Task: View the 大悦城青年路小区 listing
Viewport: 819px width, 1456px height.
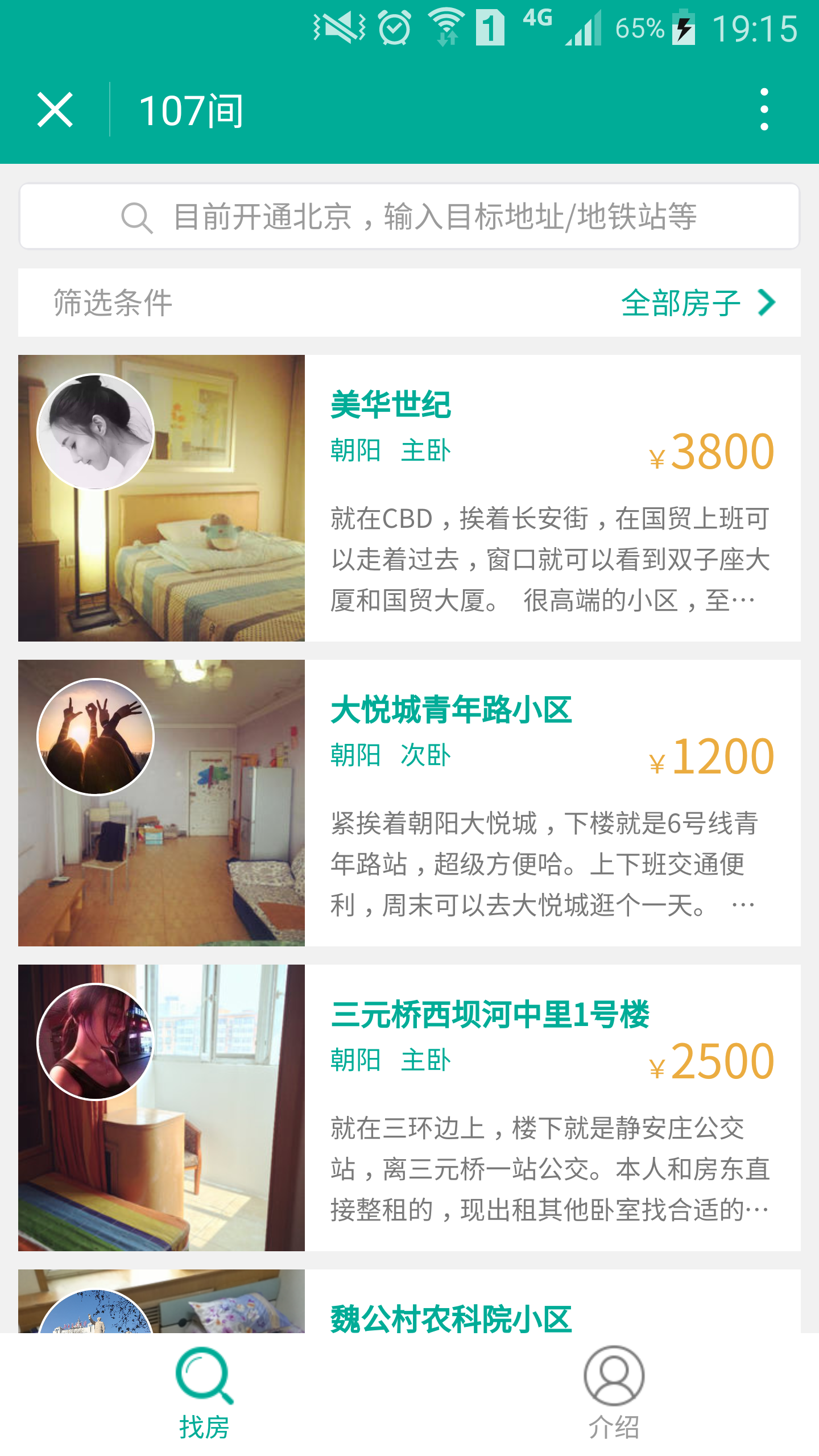Action: tap(409, 803)
